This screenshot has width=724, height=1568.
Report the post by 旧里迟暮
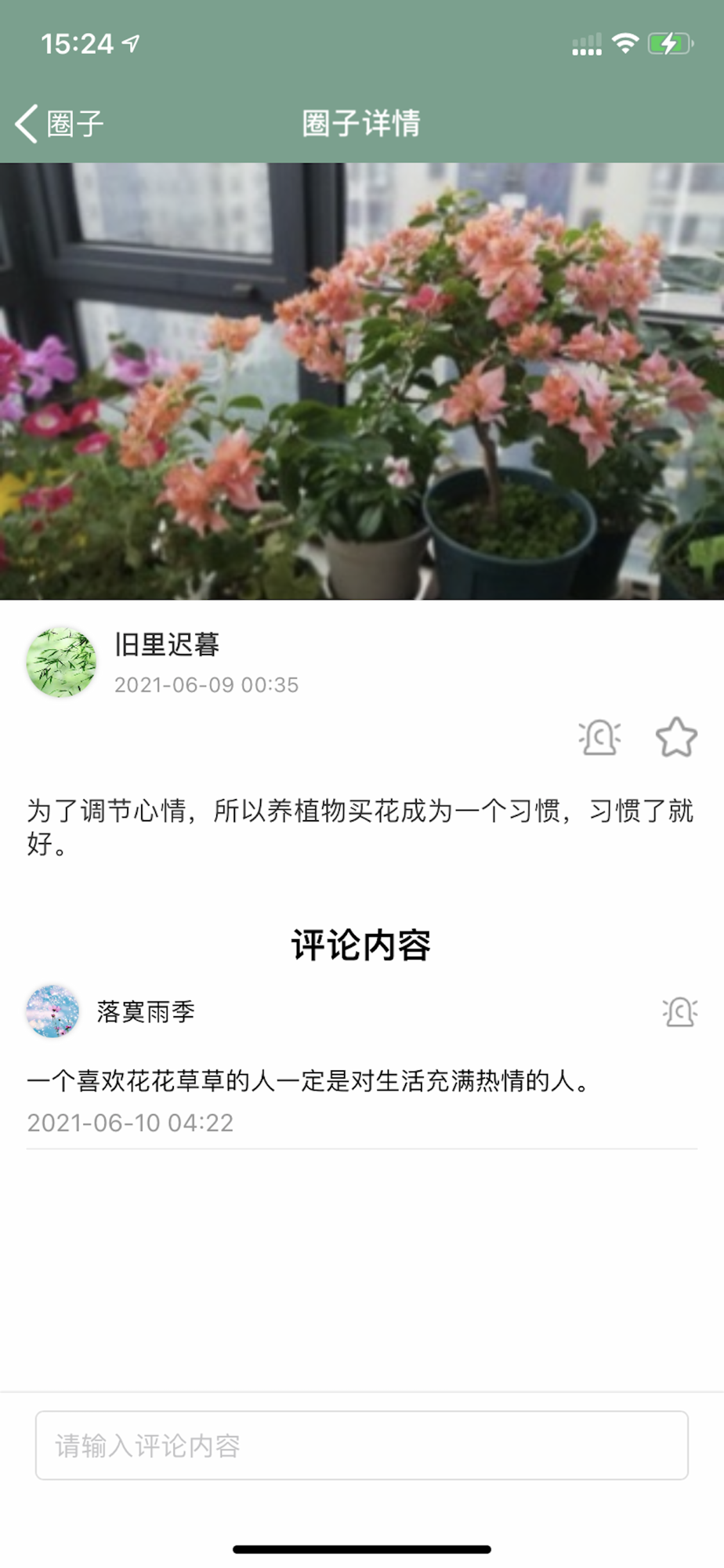599,738
